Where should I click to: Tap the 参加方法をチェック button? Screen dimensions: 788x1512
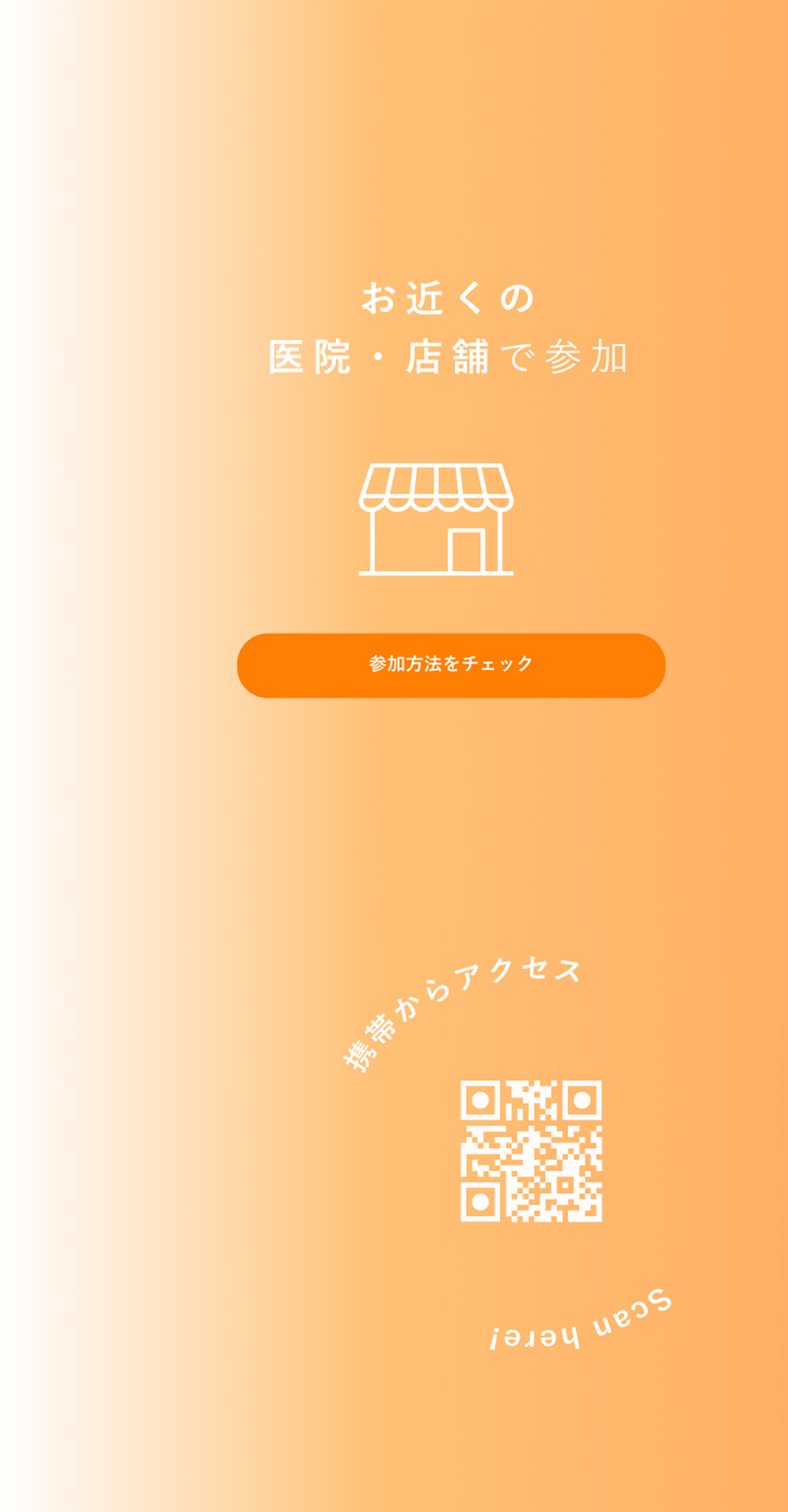pyautogui.click(x=450, y=665)
